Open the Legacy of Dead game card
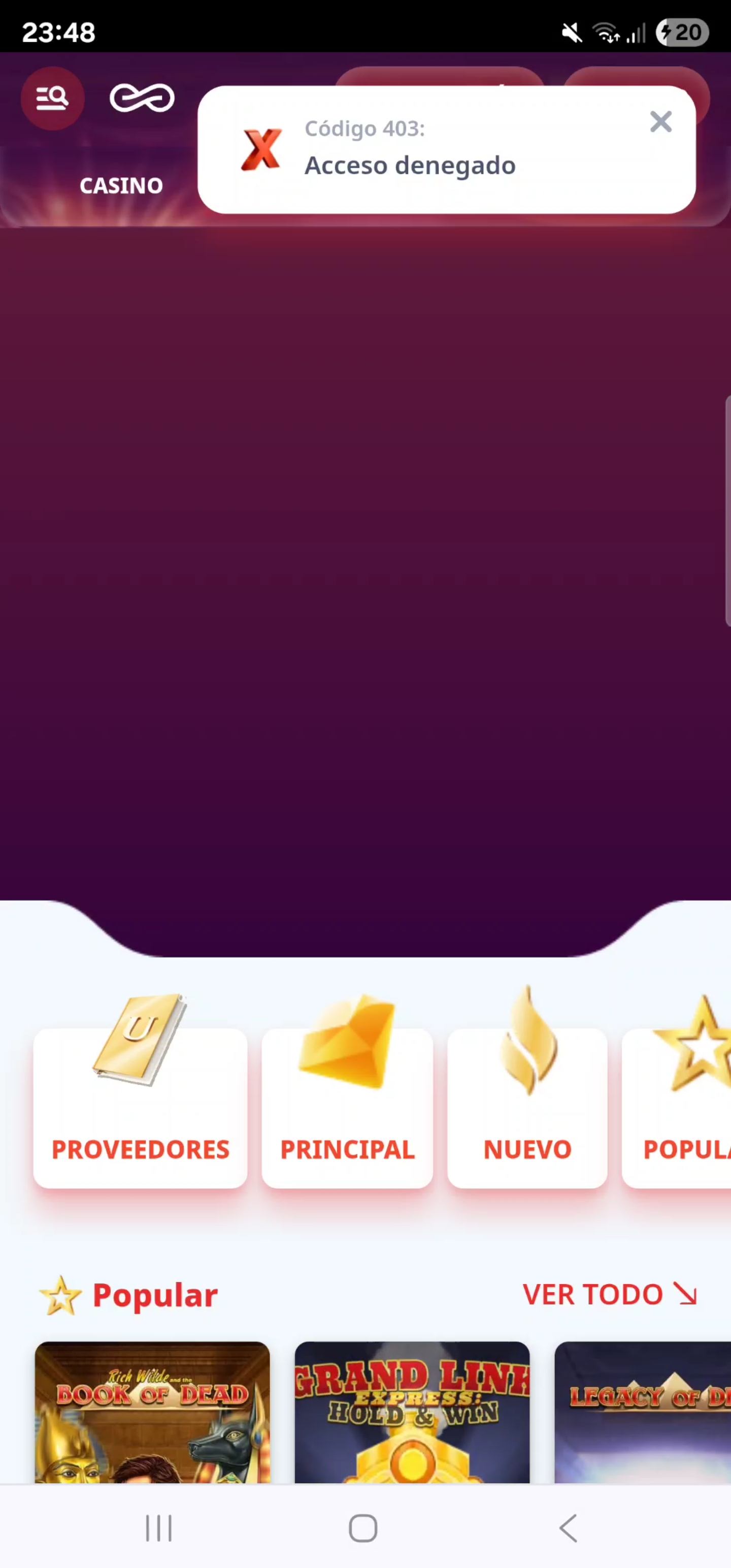This screenshot has height=1568, width=731. tap(642, 1412)
